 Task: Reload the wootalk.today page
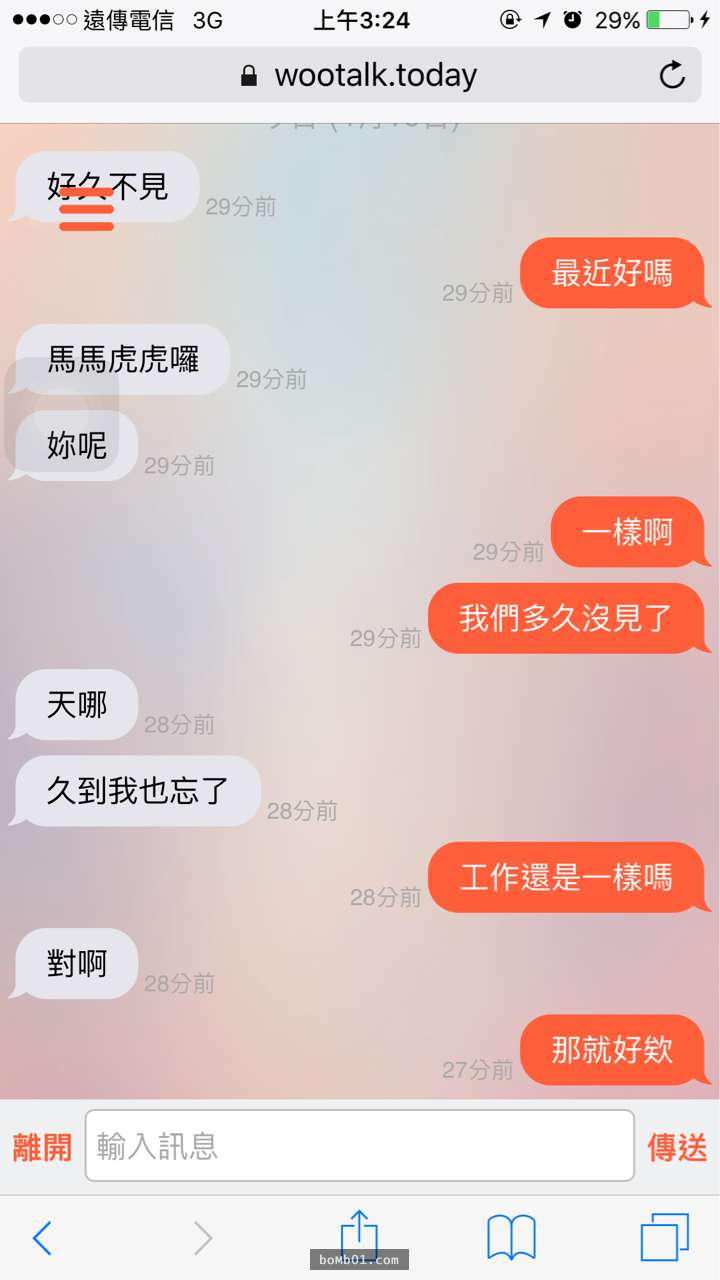coord(672,75)
